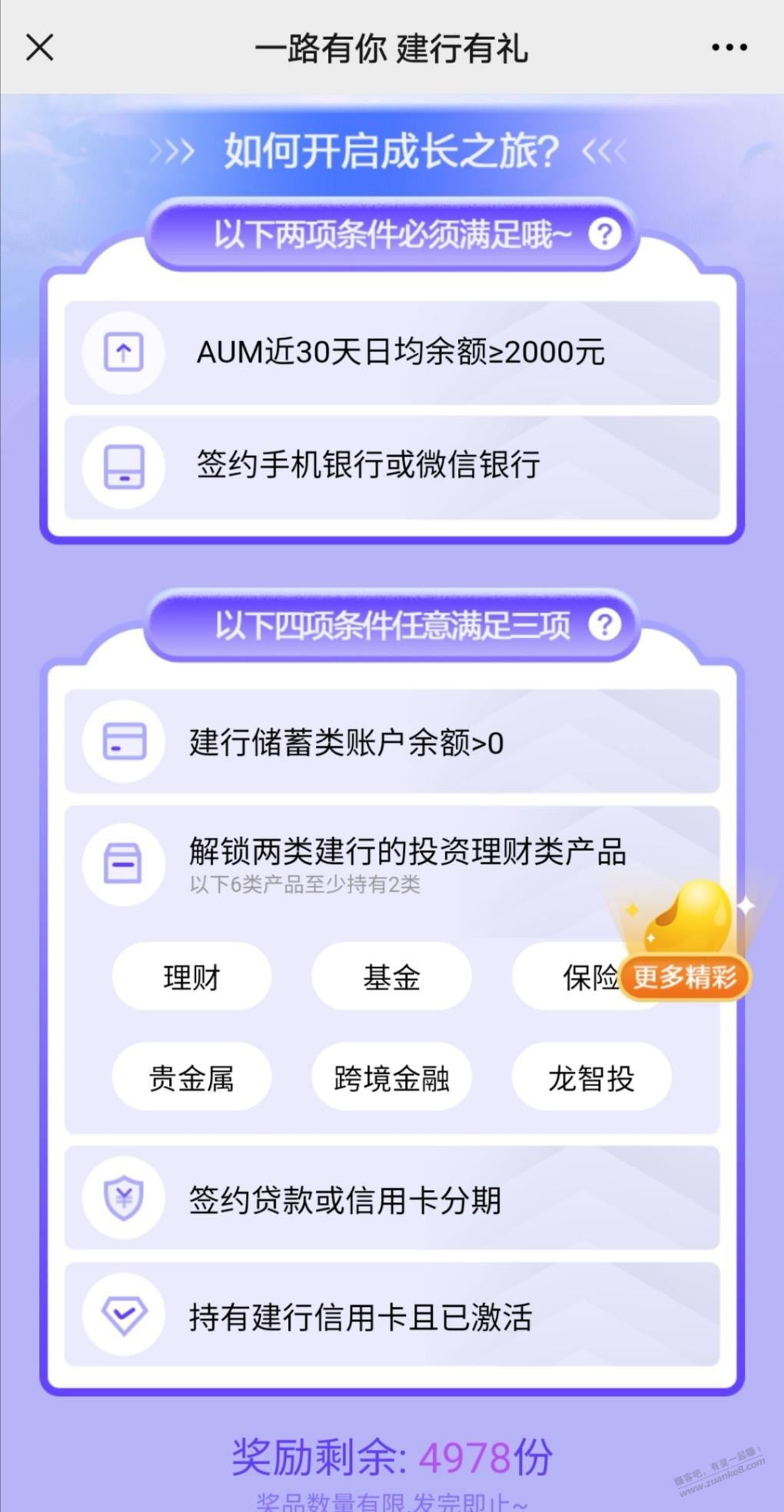
Task: Select the 基金 product chip
Action: 391,977
